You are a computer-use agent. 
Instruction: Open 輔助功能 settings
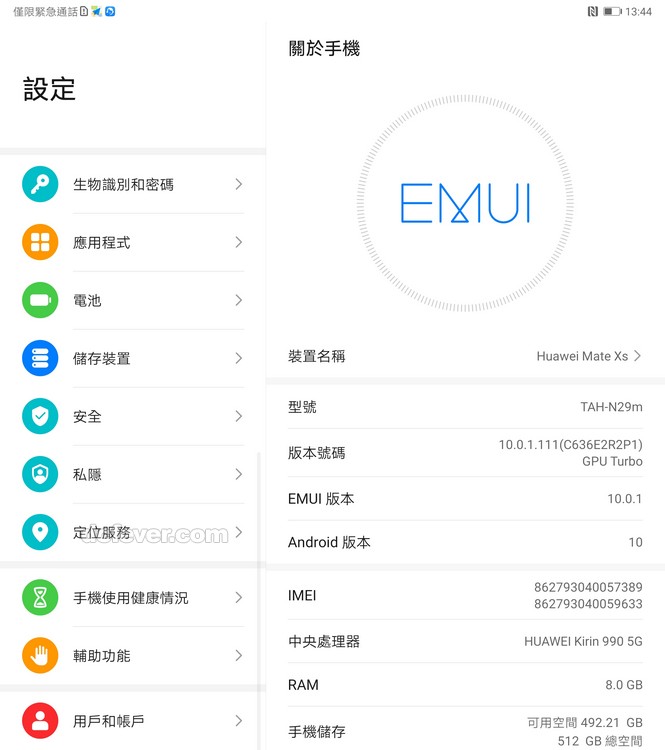click(133, 656)
